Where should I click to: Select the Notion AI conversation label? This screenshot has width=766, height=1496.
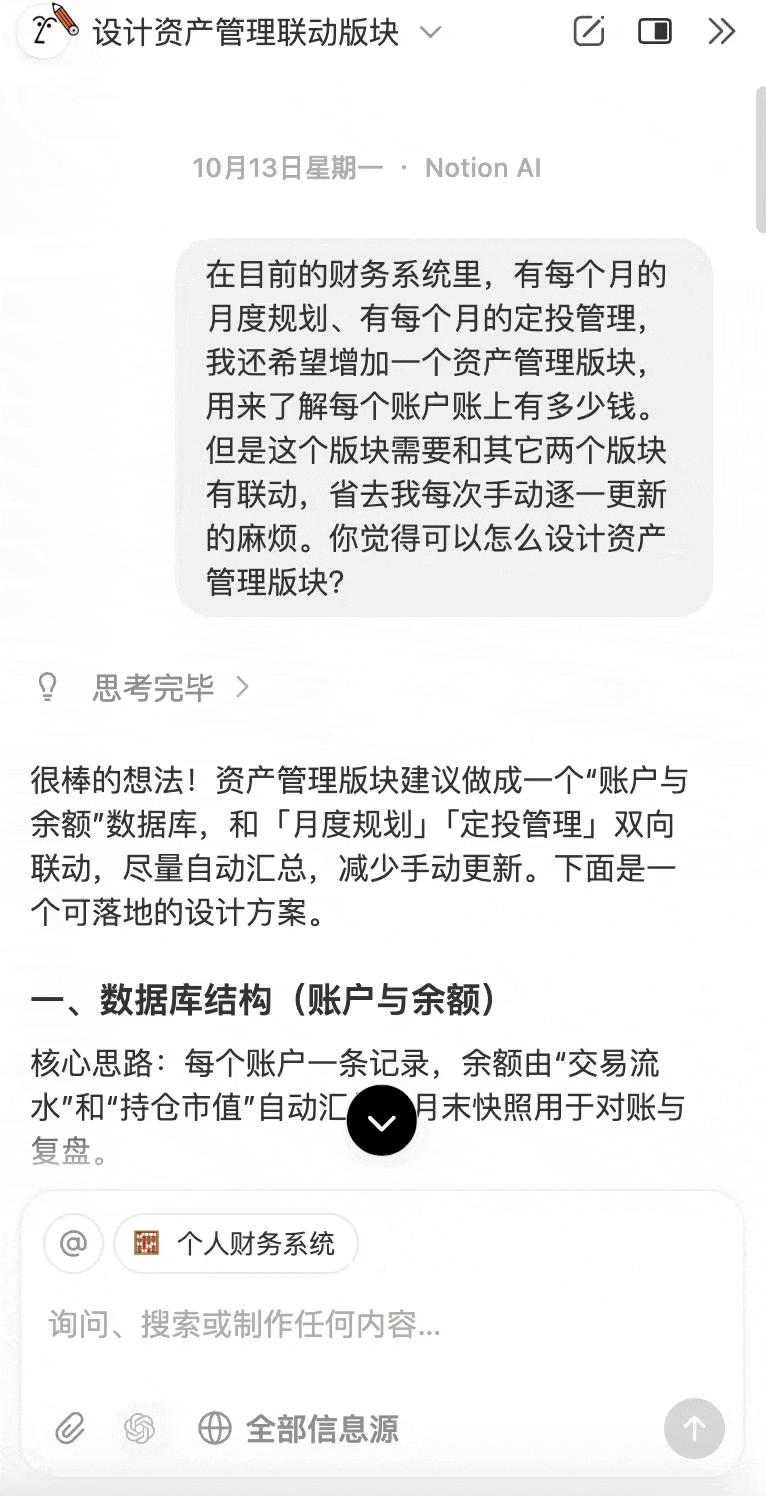(483, 167)
